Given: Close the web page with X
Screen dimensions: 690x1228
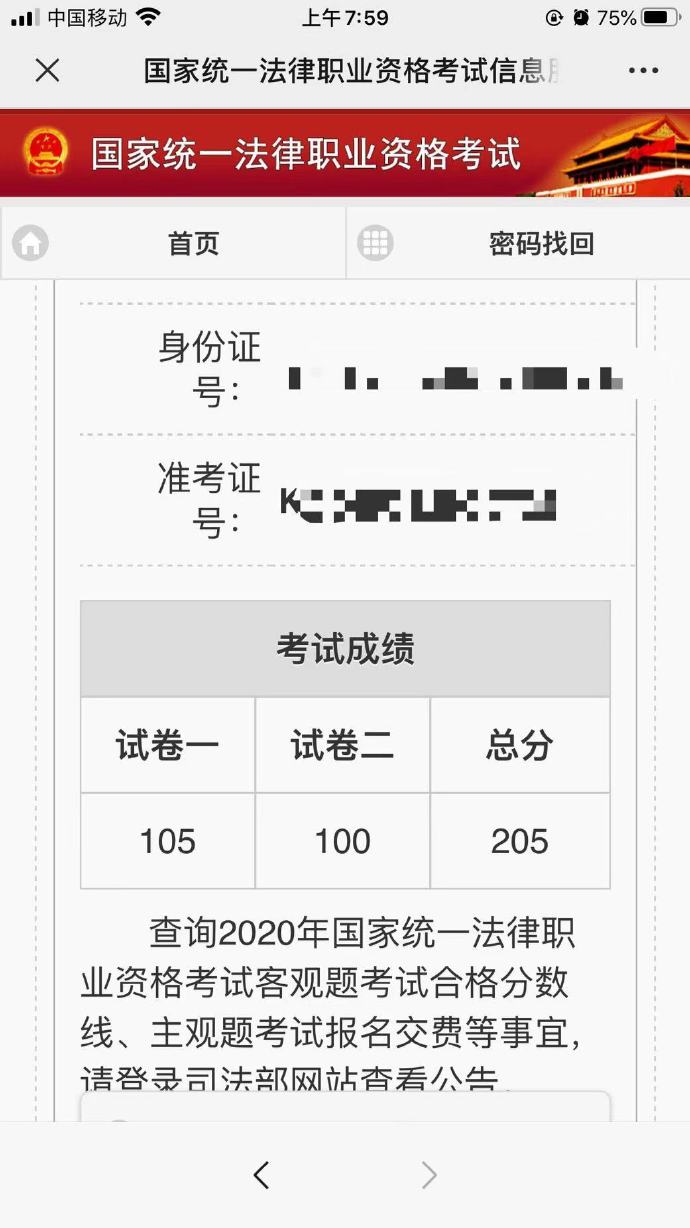Looking at the screenshot, I should [47, 70].
